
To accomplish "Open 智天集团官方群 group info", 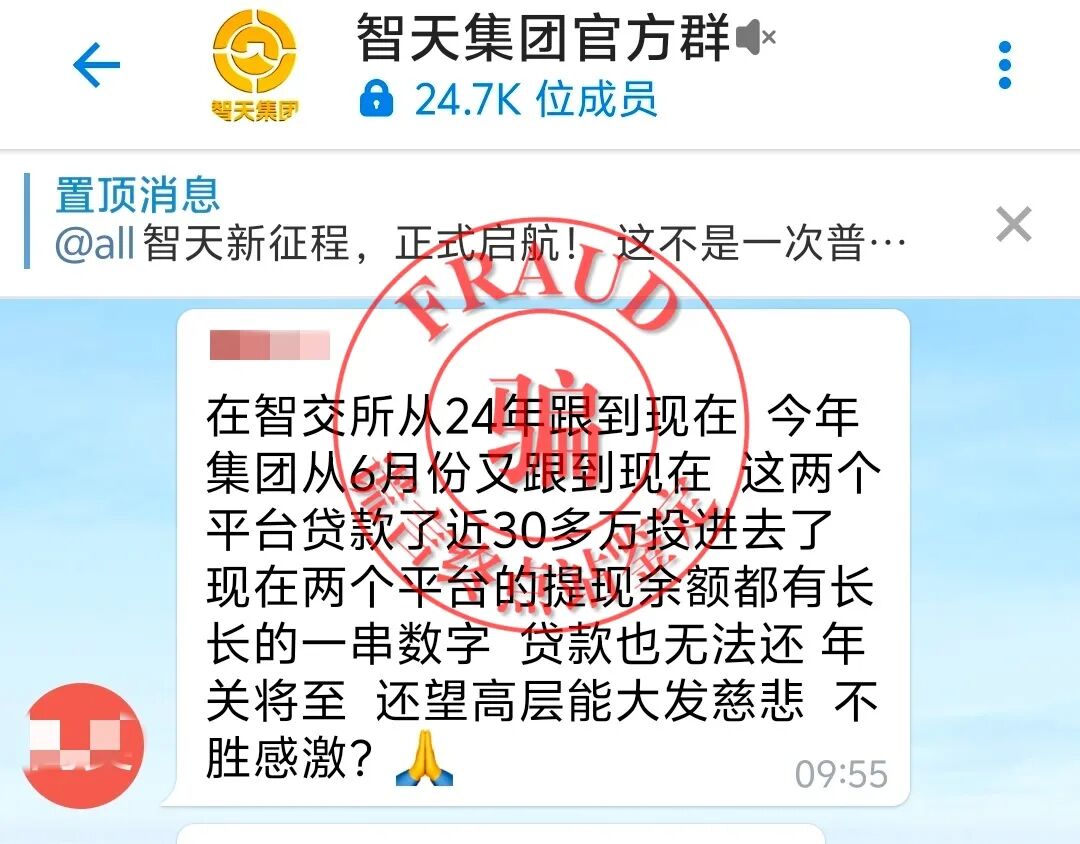I will click(545, 42).
